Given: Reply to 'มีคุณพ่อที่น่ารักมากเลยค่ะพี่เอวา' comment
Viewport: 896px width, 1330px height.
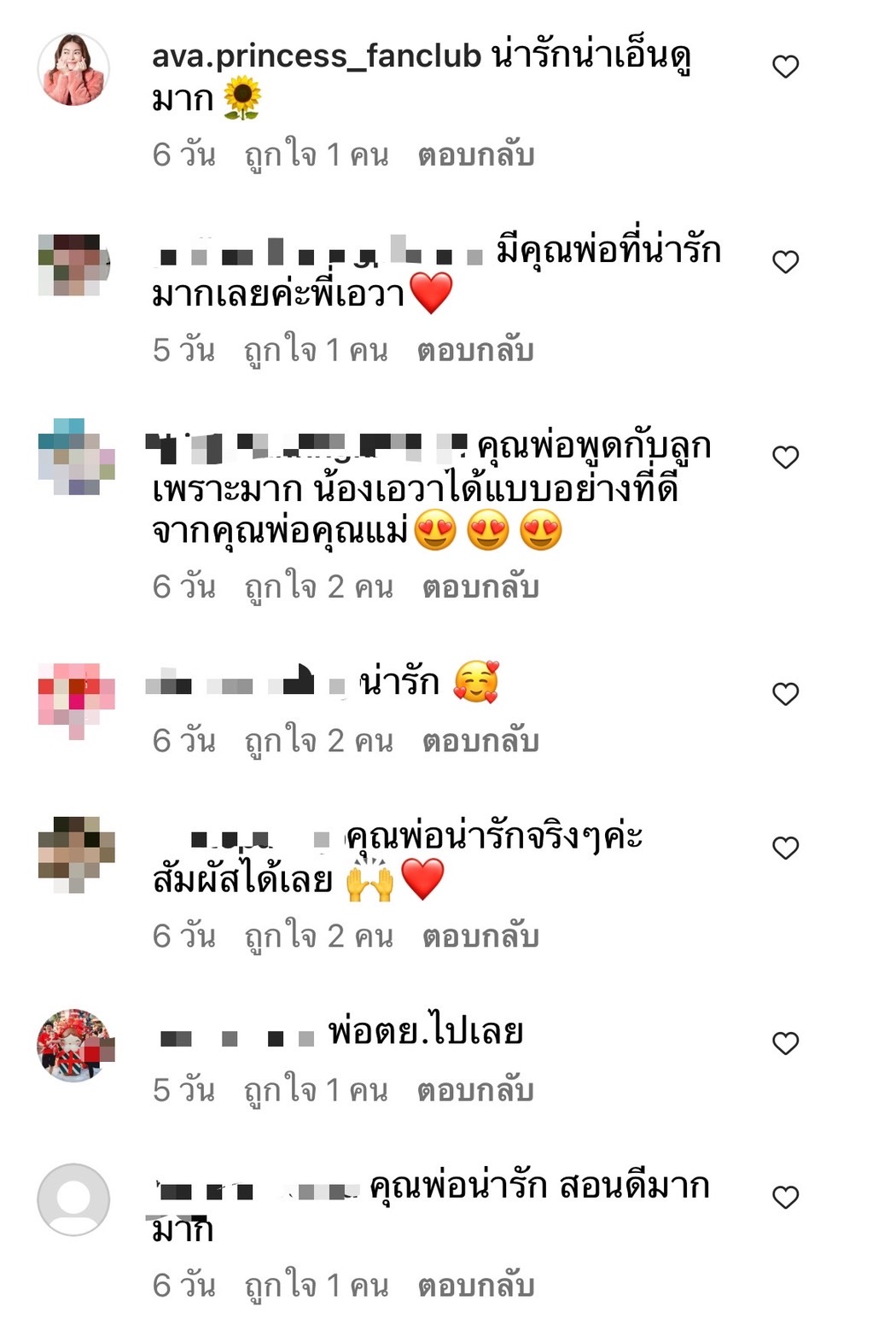Looking at the screenshot, I should point(475,351).
